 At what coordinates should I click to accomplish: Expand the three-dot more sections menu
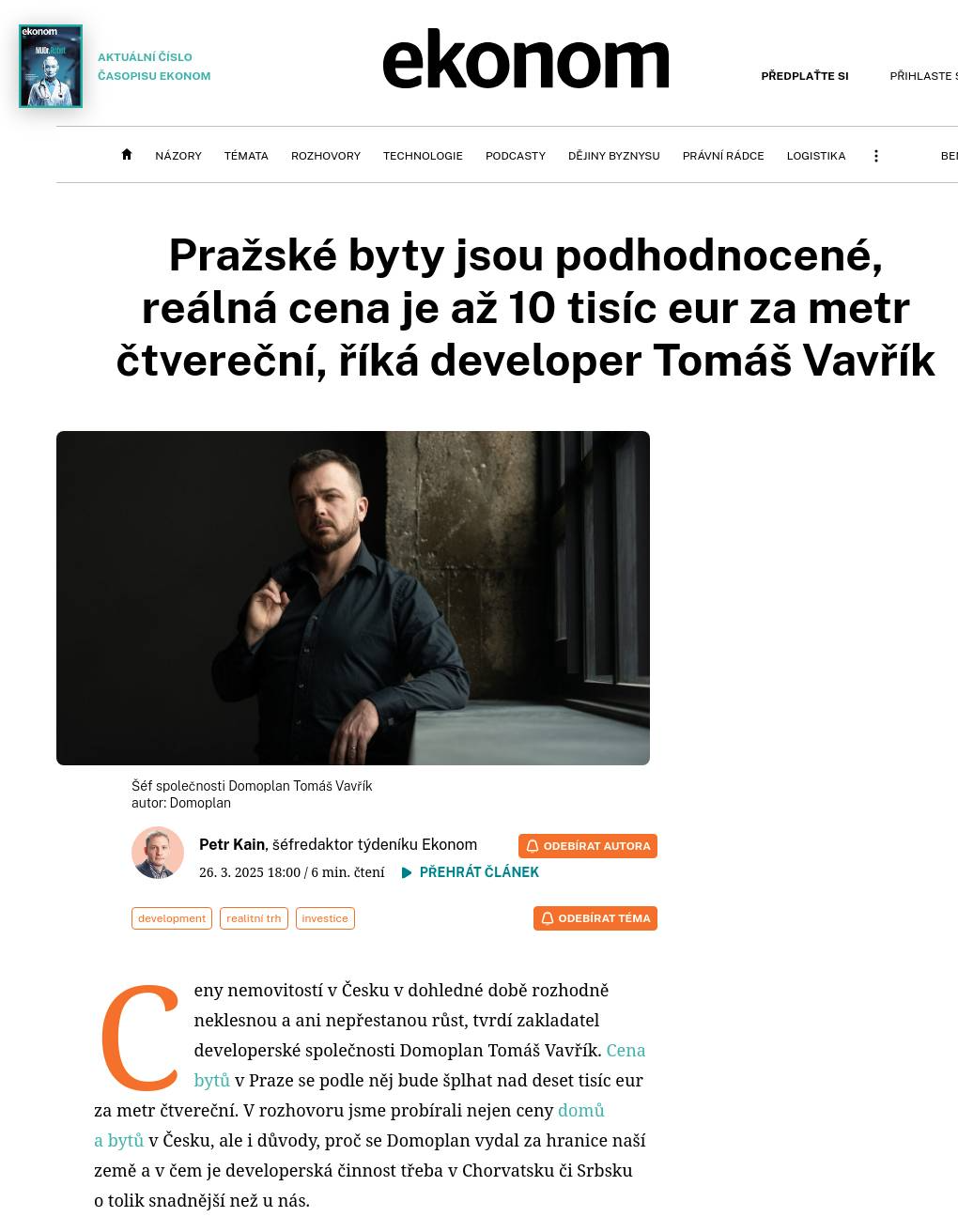(x=876, y=156)
